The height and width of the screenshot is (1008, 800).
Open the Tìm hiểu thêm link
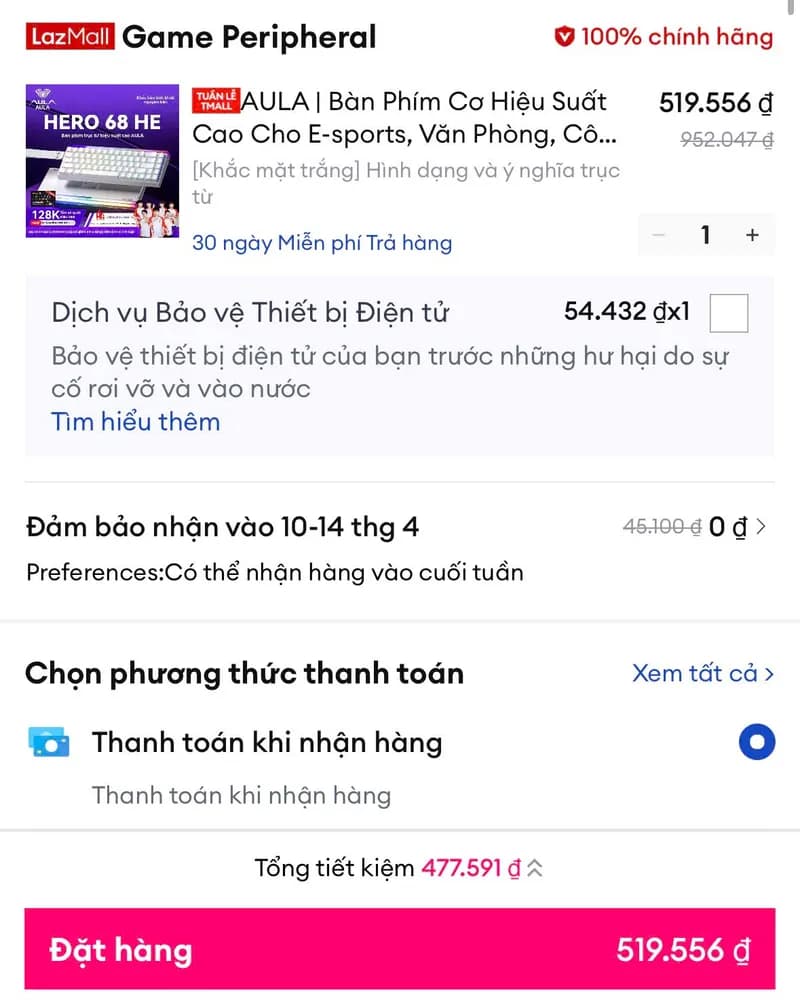[x=136, y=421]
